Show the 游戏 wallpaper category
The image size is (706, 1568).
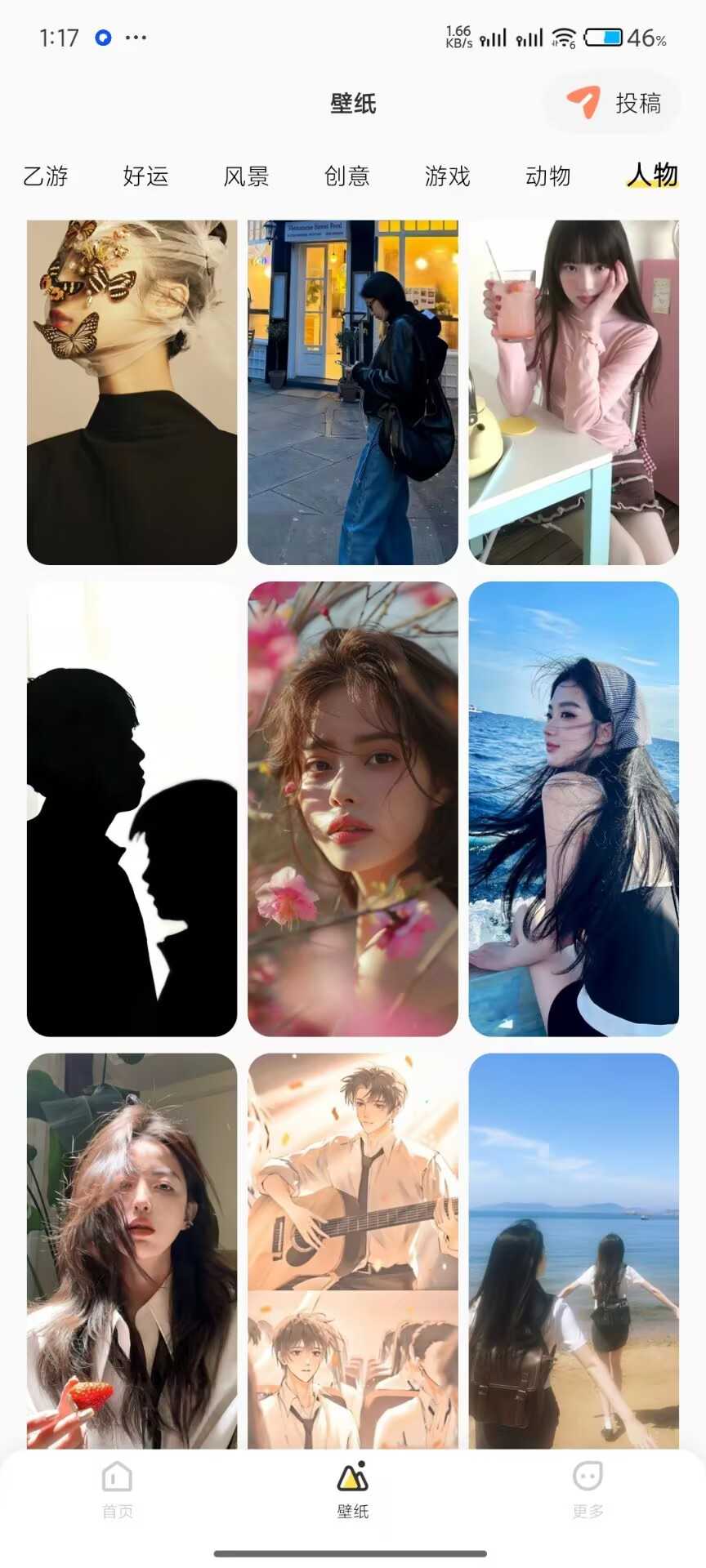(x=448, y=176)
